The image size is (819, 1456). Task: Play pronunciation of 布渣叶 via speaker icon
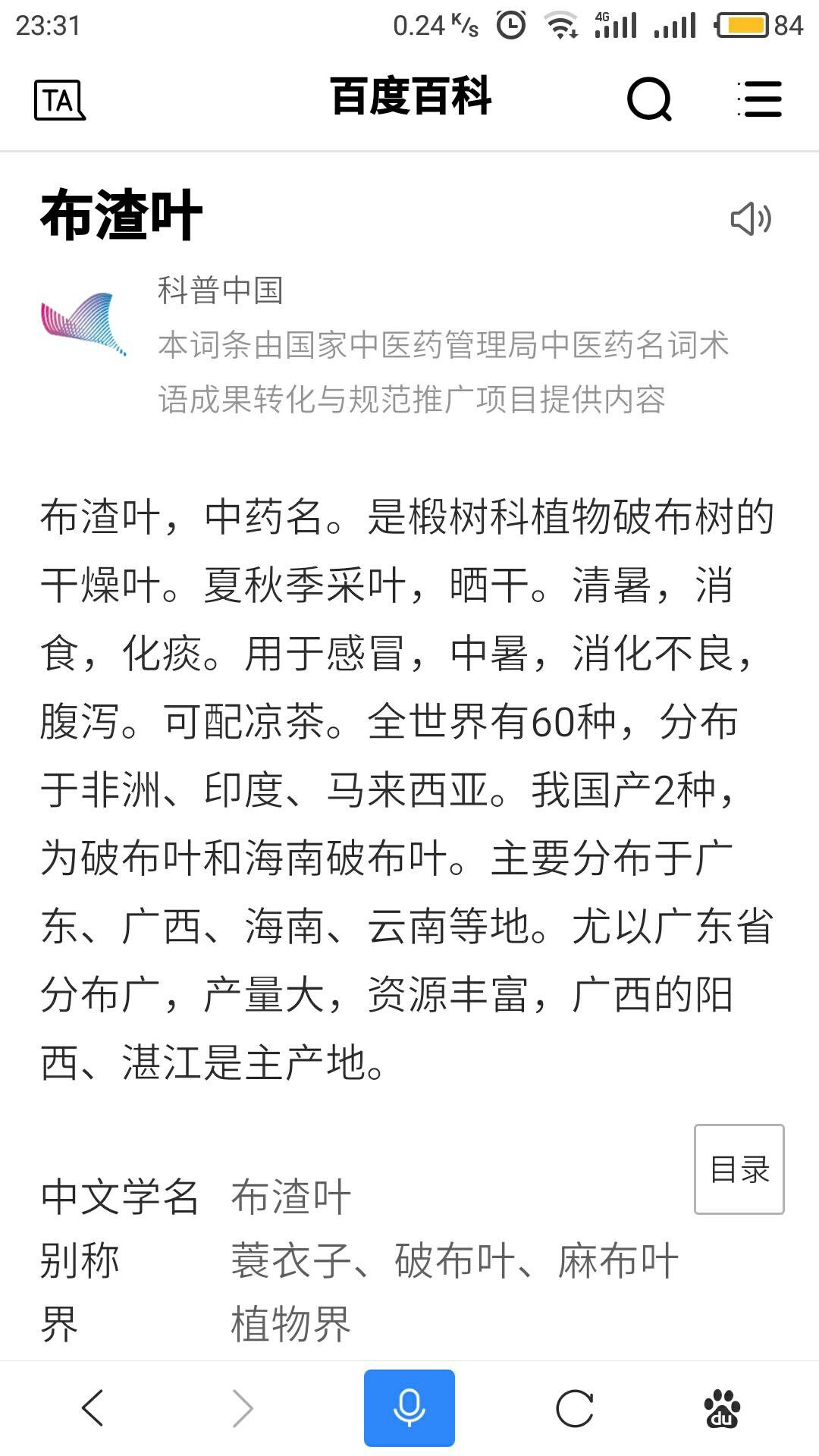click(752, 220)
